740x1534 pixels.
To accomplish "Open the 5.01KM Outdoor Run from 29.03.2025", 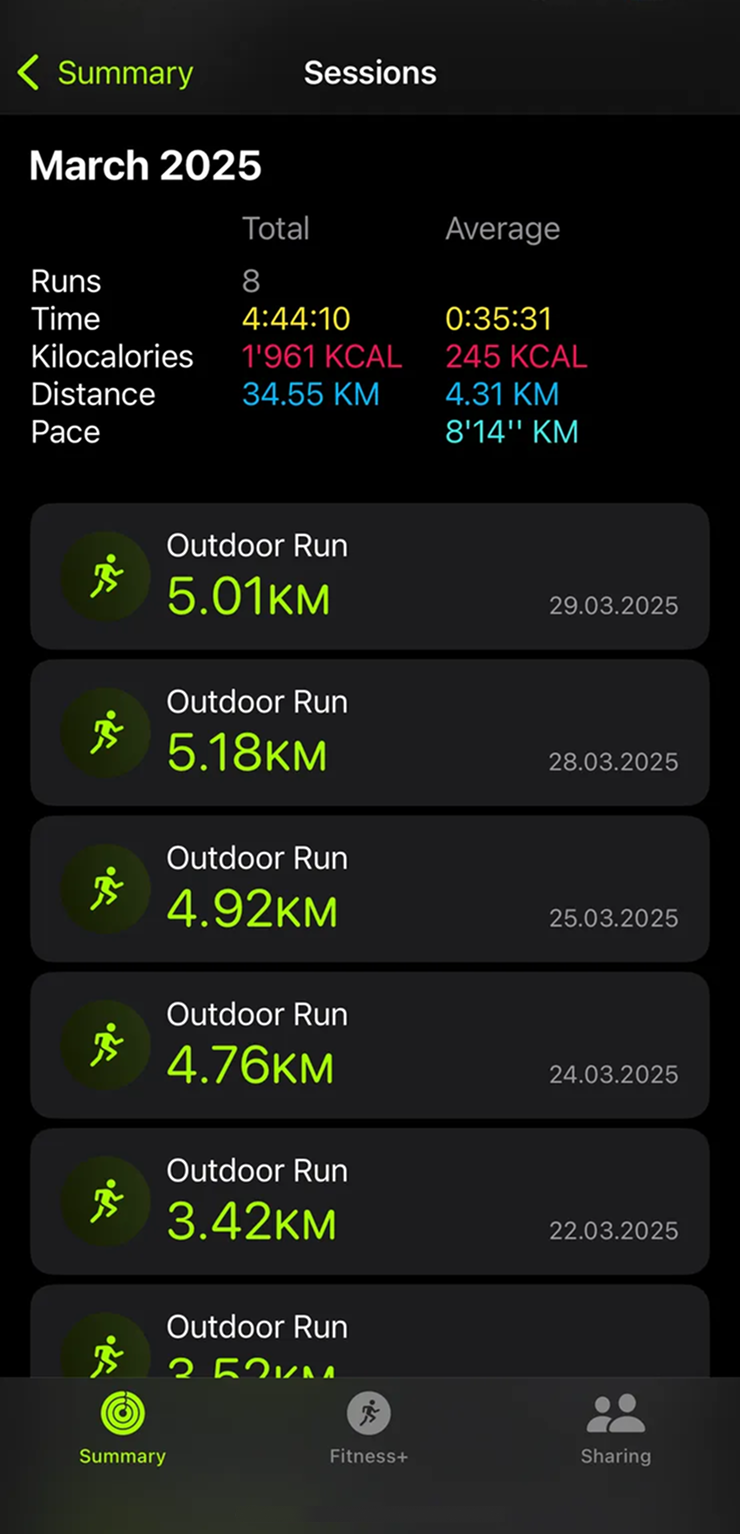I will pos(370,576).
